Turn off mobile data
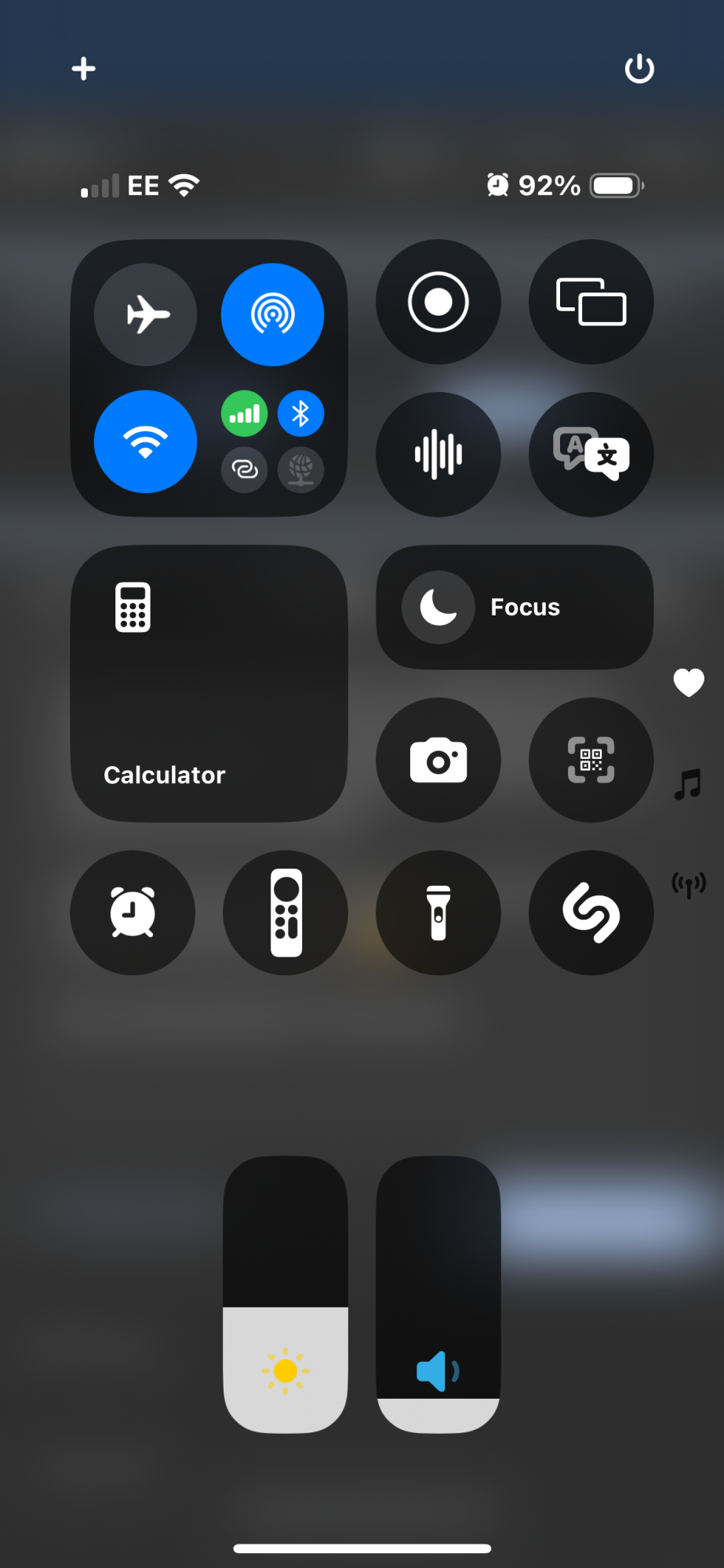The width and height of the screenshot is (724, 1568). [x=245, y=413]
